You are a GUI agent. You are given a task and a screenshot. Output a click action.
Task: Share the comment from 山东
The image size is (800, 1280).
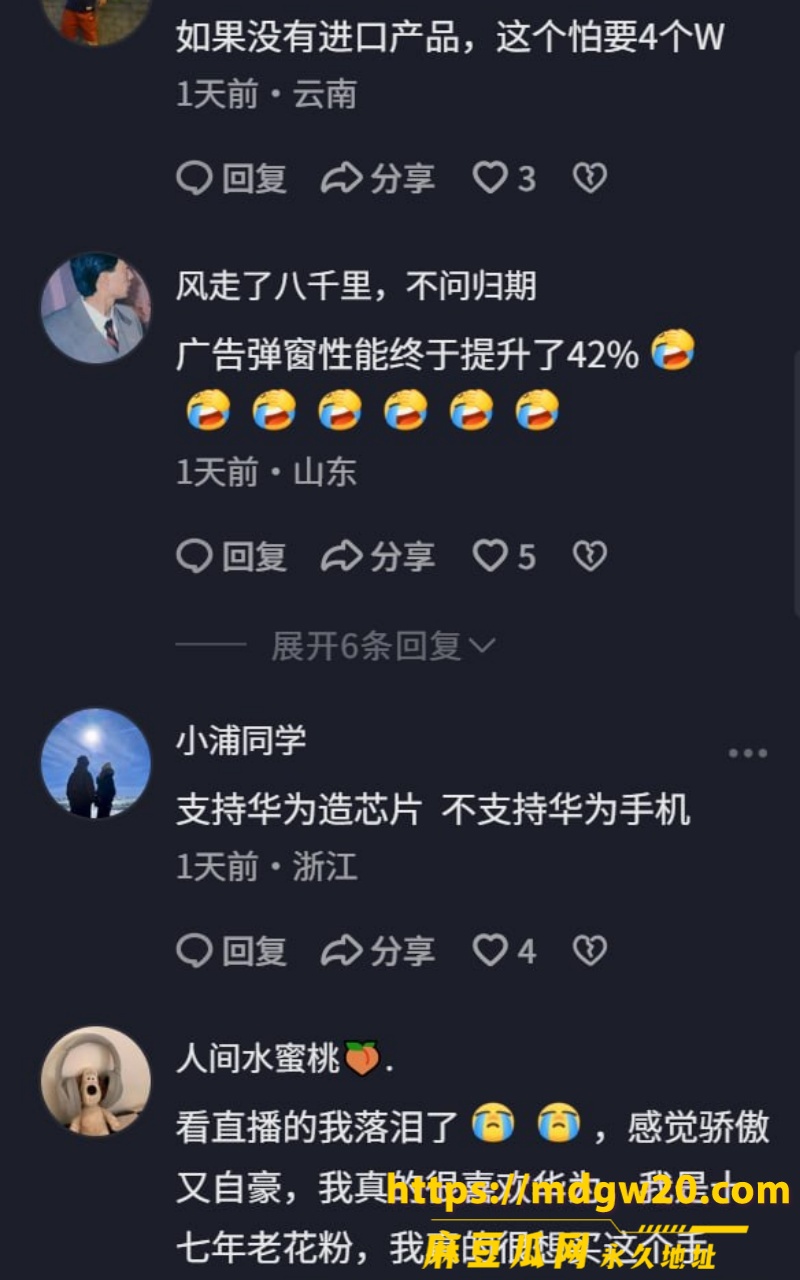pos(378,556)
